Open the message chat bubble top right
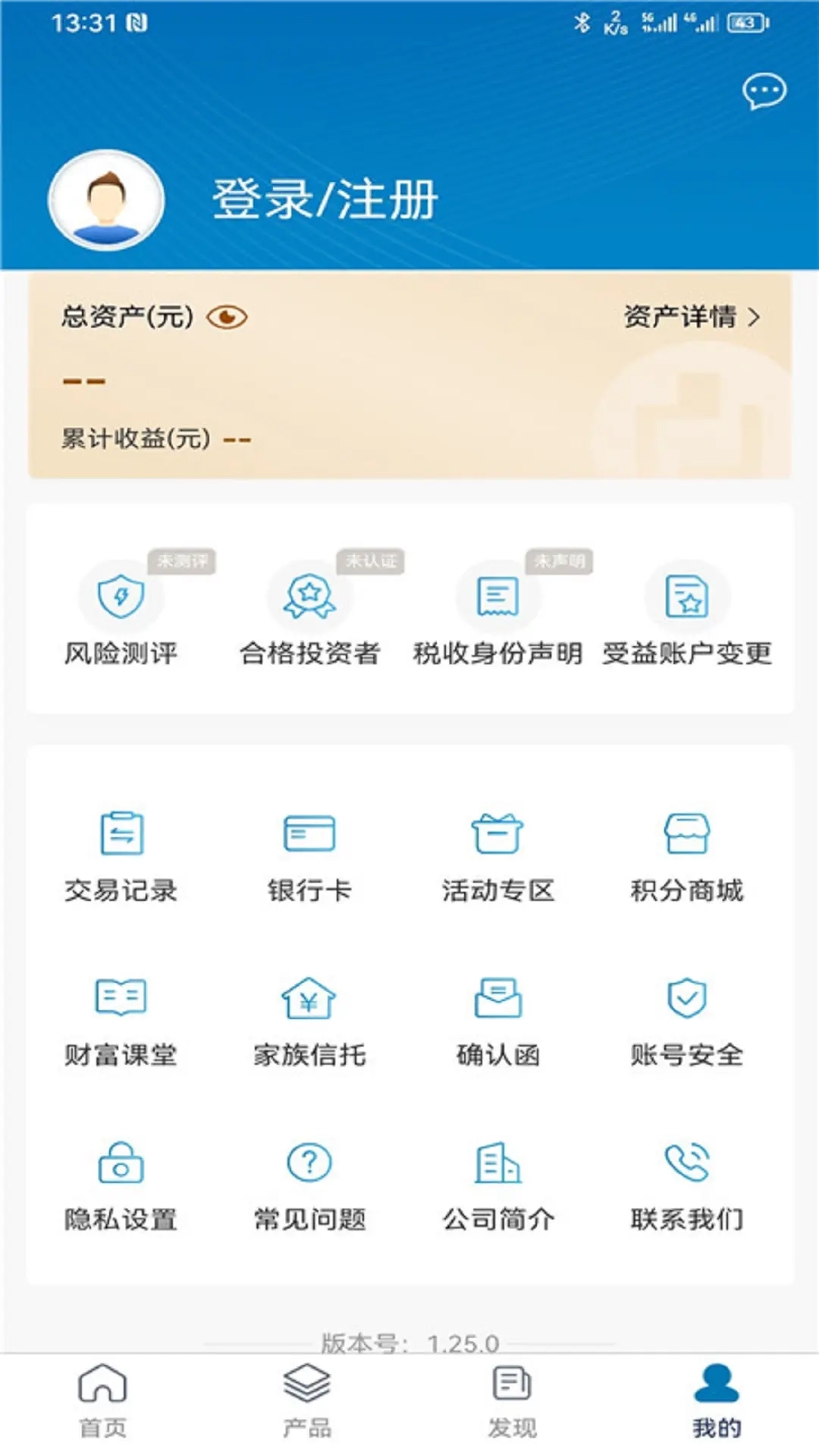819x1456 pixels. click(764, 90)
